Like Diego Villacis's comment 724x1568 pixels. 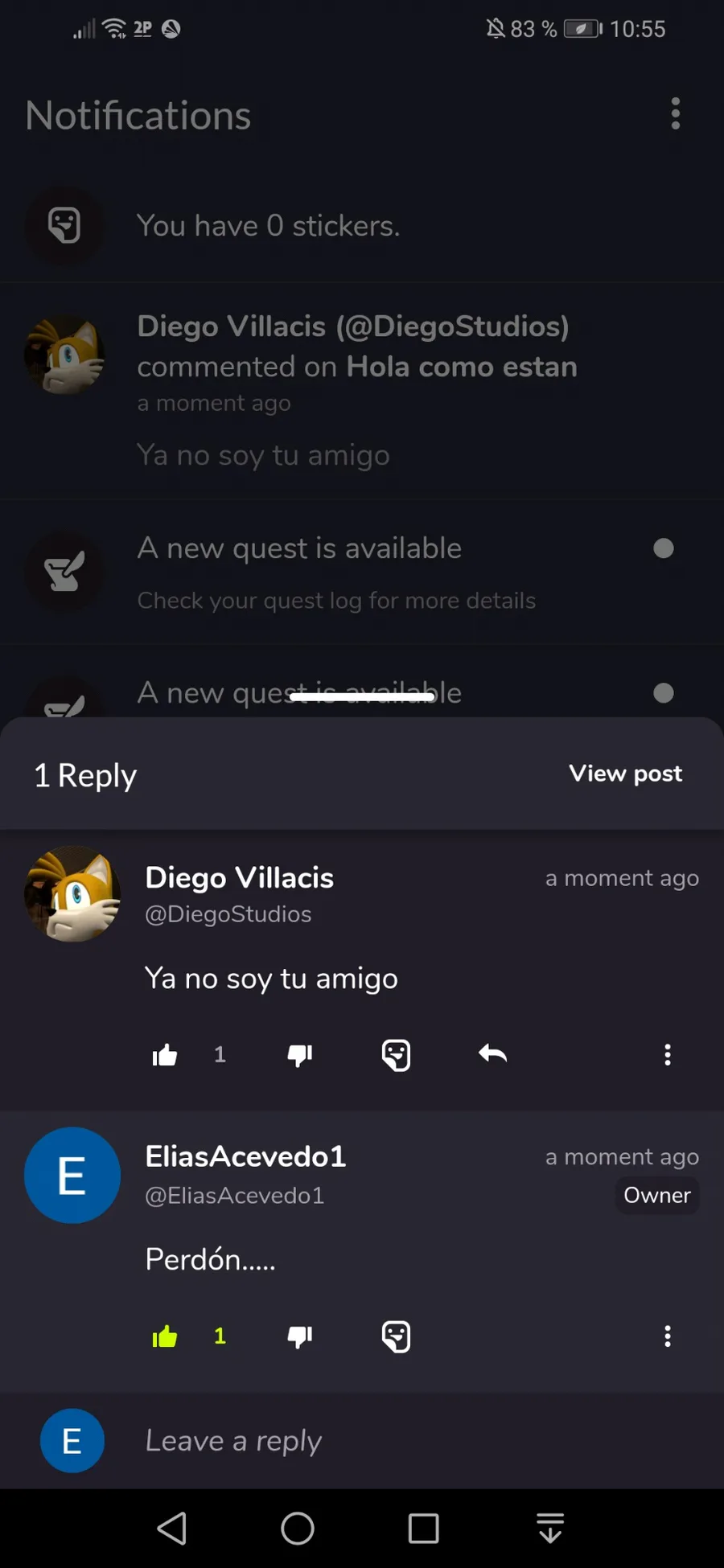(165, 1055)
